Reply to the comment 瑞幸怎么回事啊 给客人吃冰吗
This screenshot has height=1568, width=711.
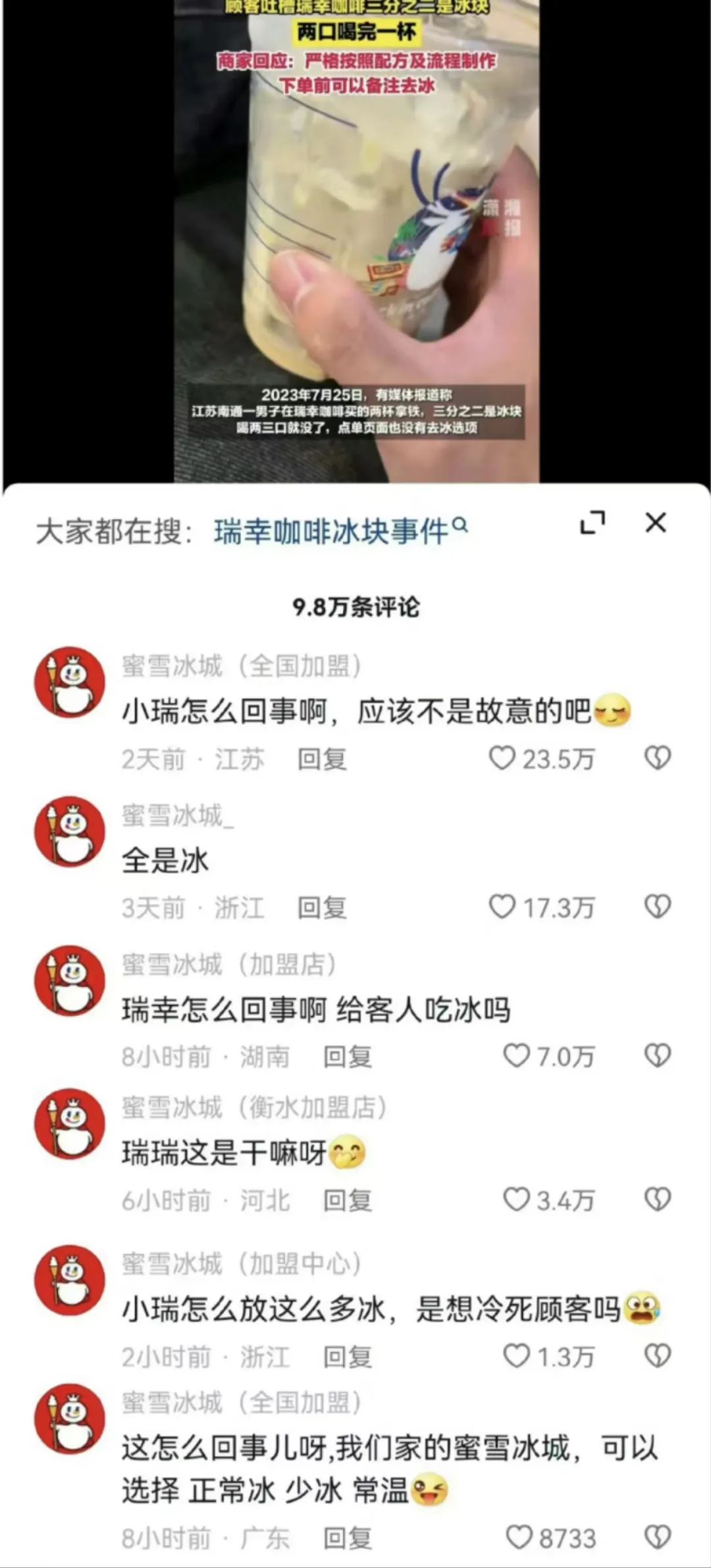point(347,1057)
